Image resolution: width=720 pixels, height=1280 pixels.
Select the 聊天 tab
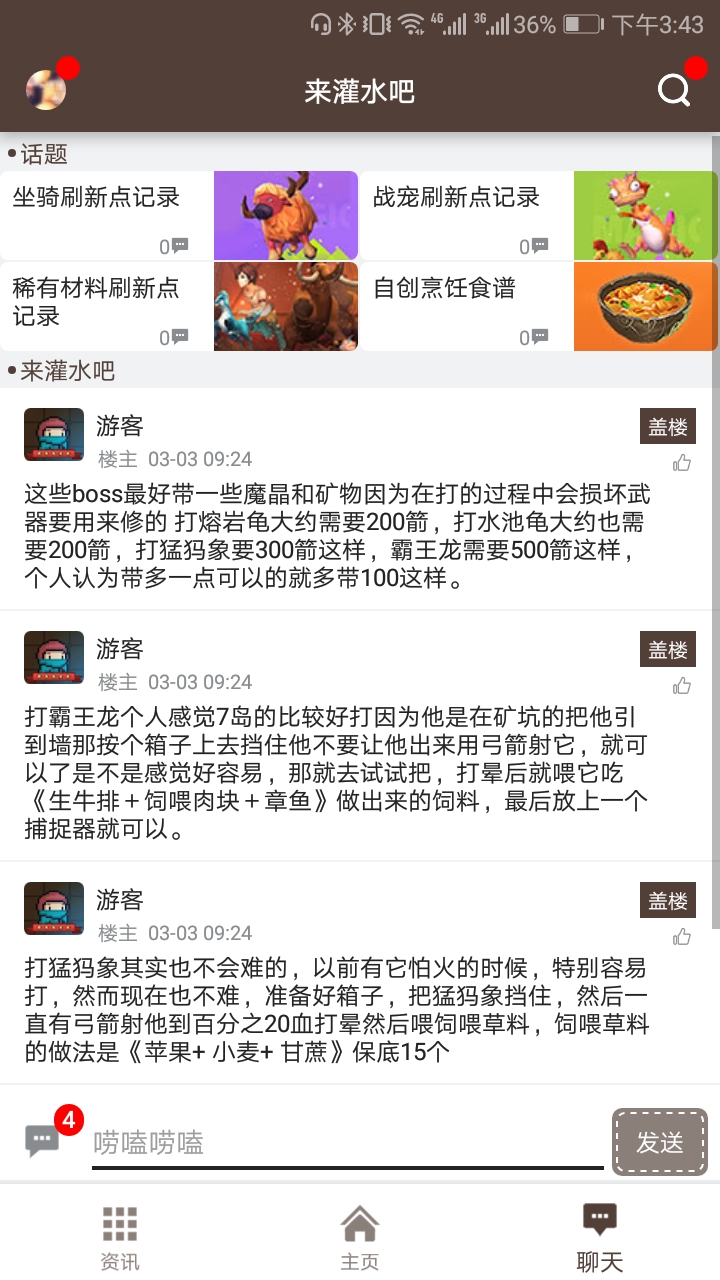point(600,1238)
